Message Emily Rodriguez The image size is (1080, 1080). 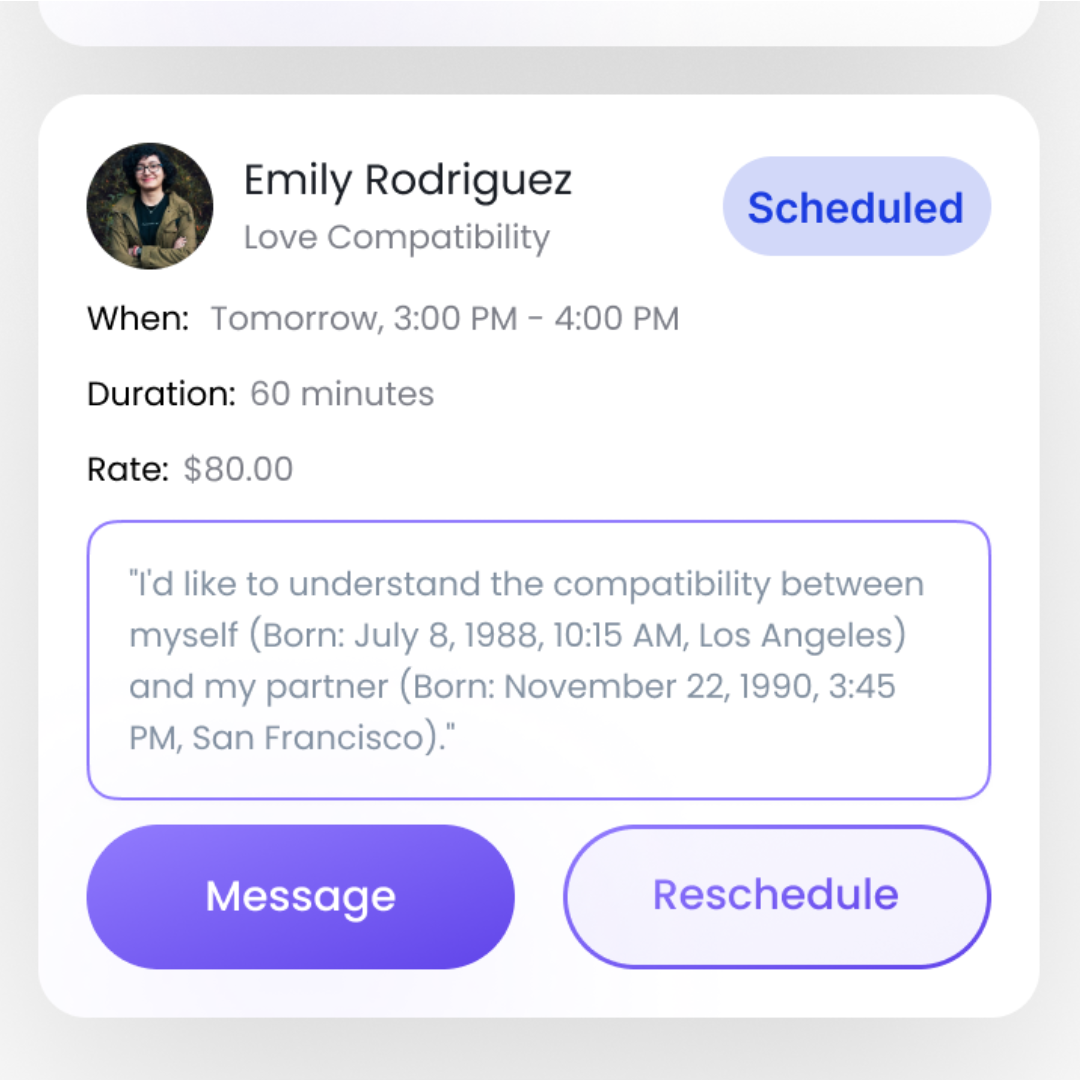(300, 897)
